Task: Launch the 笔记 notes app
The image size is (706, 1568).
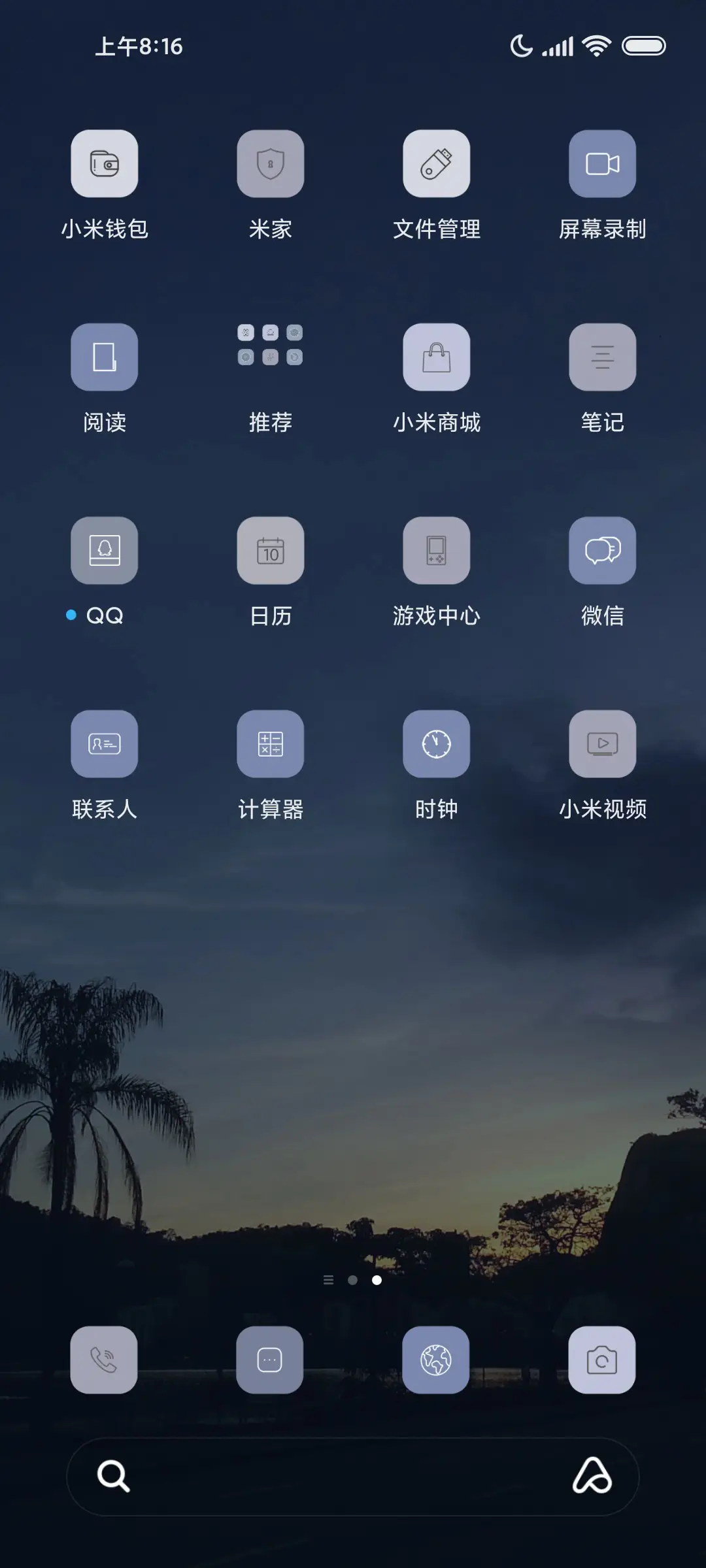Action: click(x=602, y=357)
